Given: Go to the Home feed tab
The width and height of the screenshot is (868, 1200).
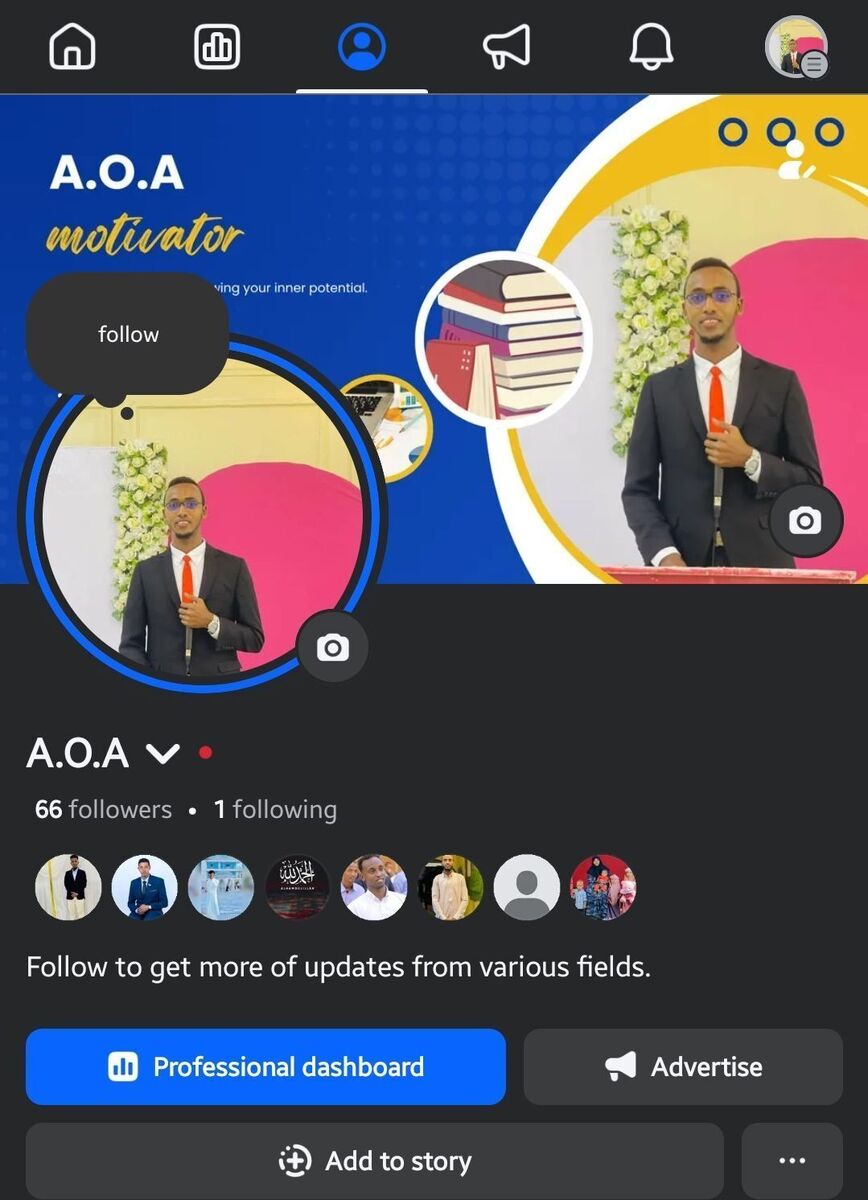Looking at the screenshot, I should click(72, 46).
